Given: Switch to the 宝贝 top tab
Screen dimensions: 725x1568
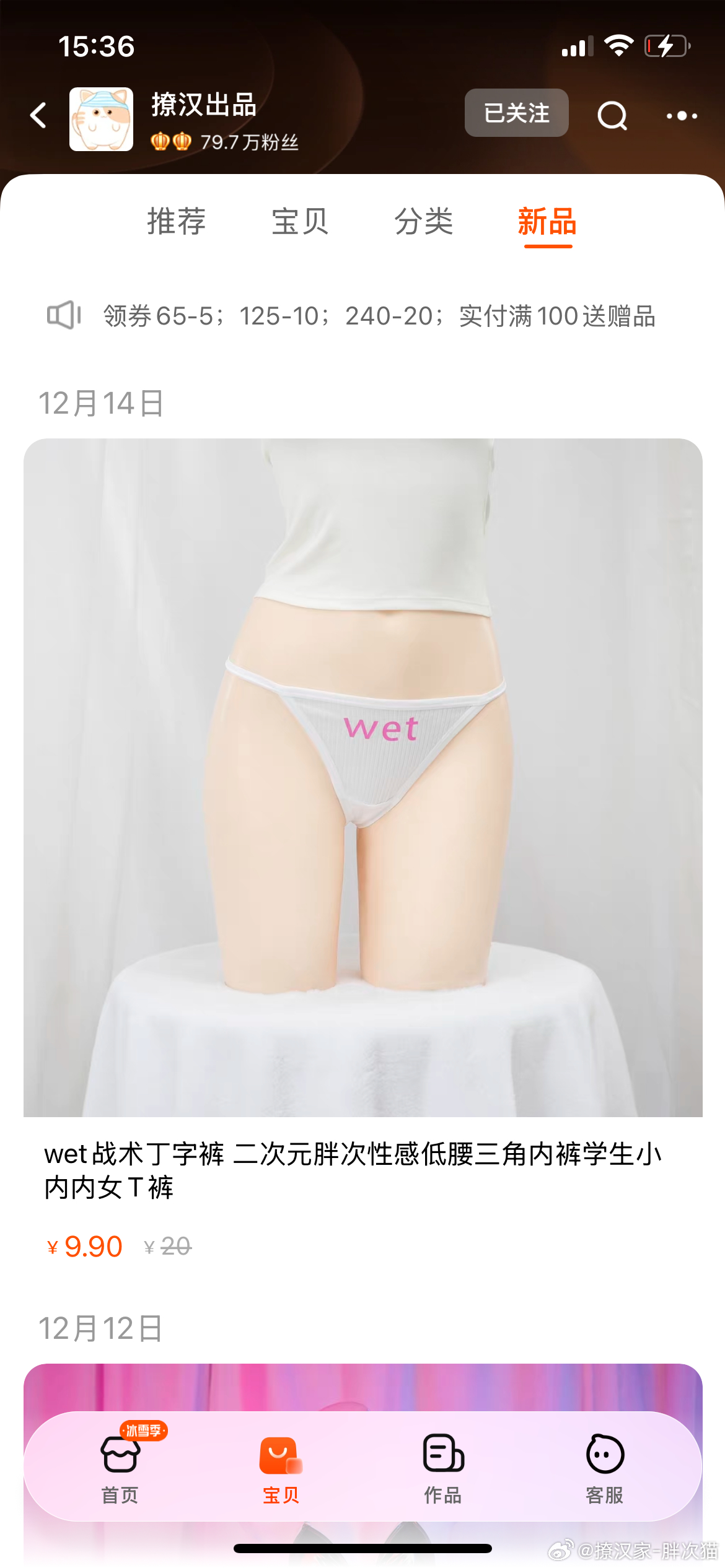Looking at the screenshot, I should click(301, 222).
